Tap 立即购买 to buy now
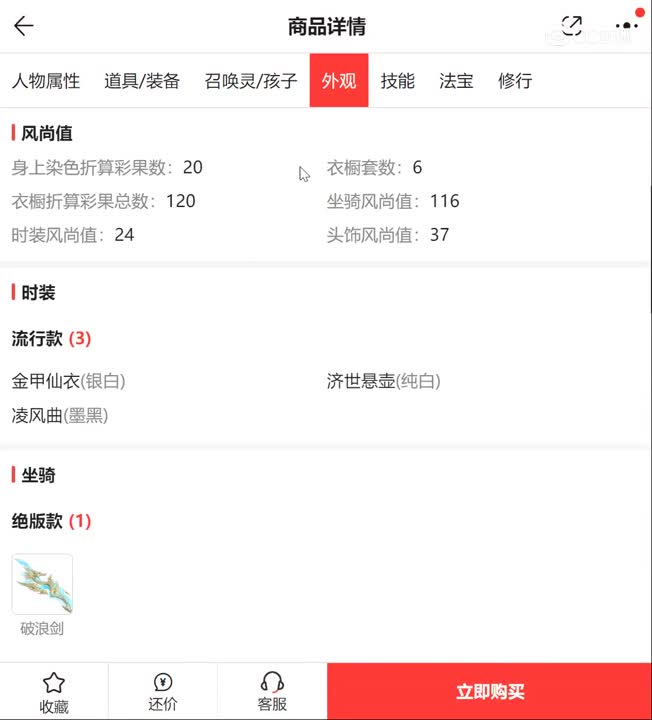 [490, 692]
